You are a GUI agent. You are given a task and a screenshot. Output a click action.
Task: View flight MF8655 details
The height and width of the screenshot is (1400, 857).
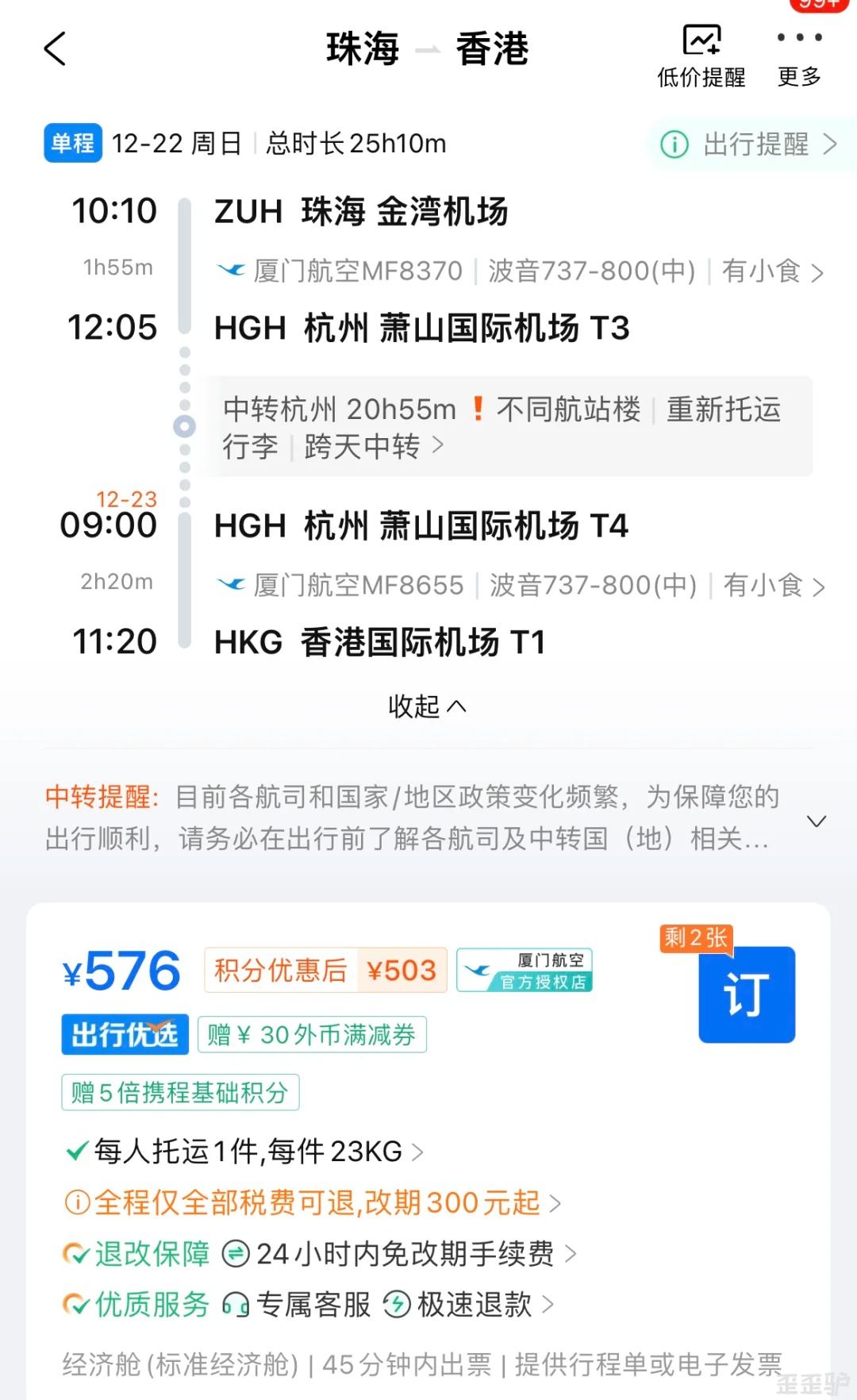click(x=521, y=585)
